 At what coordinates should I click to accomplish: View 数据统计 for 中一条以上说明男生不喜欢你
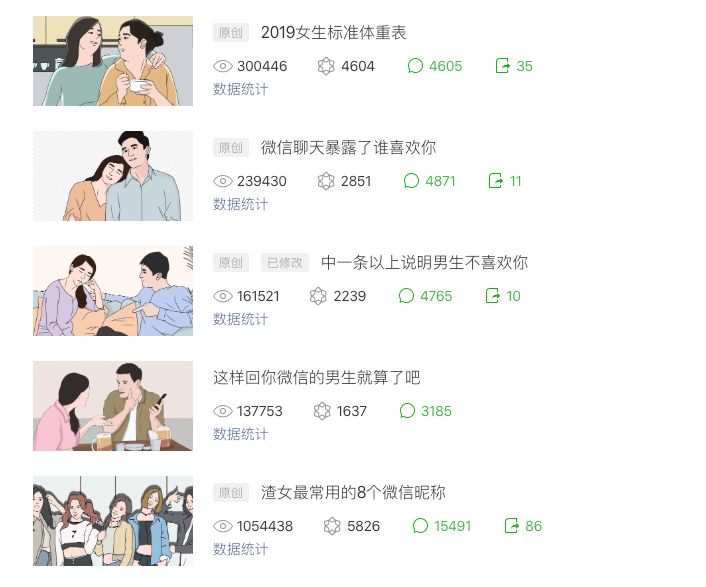240,319
